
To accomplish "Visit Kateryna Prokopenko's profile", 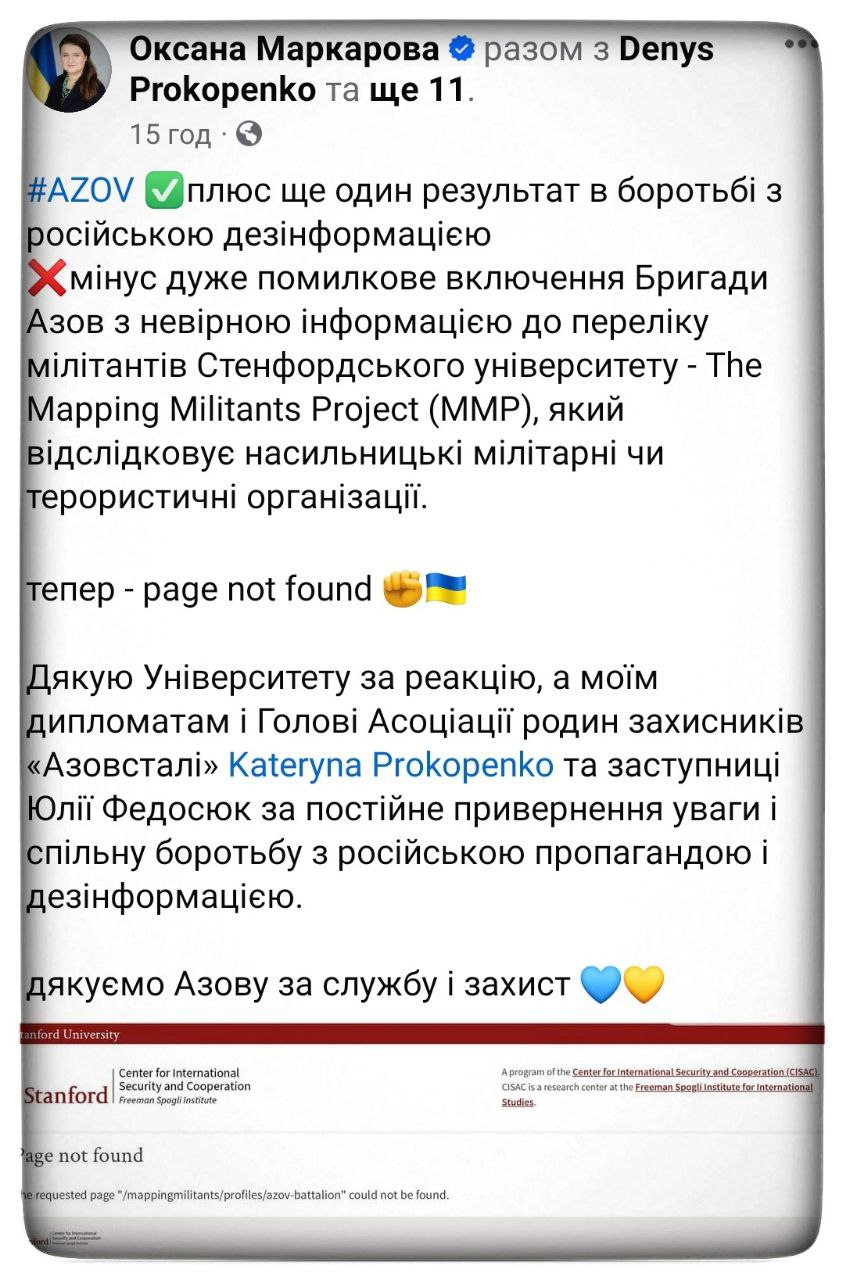I will [390, 765].
